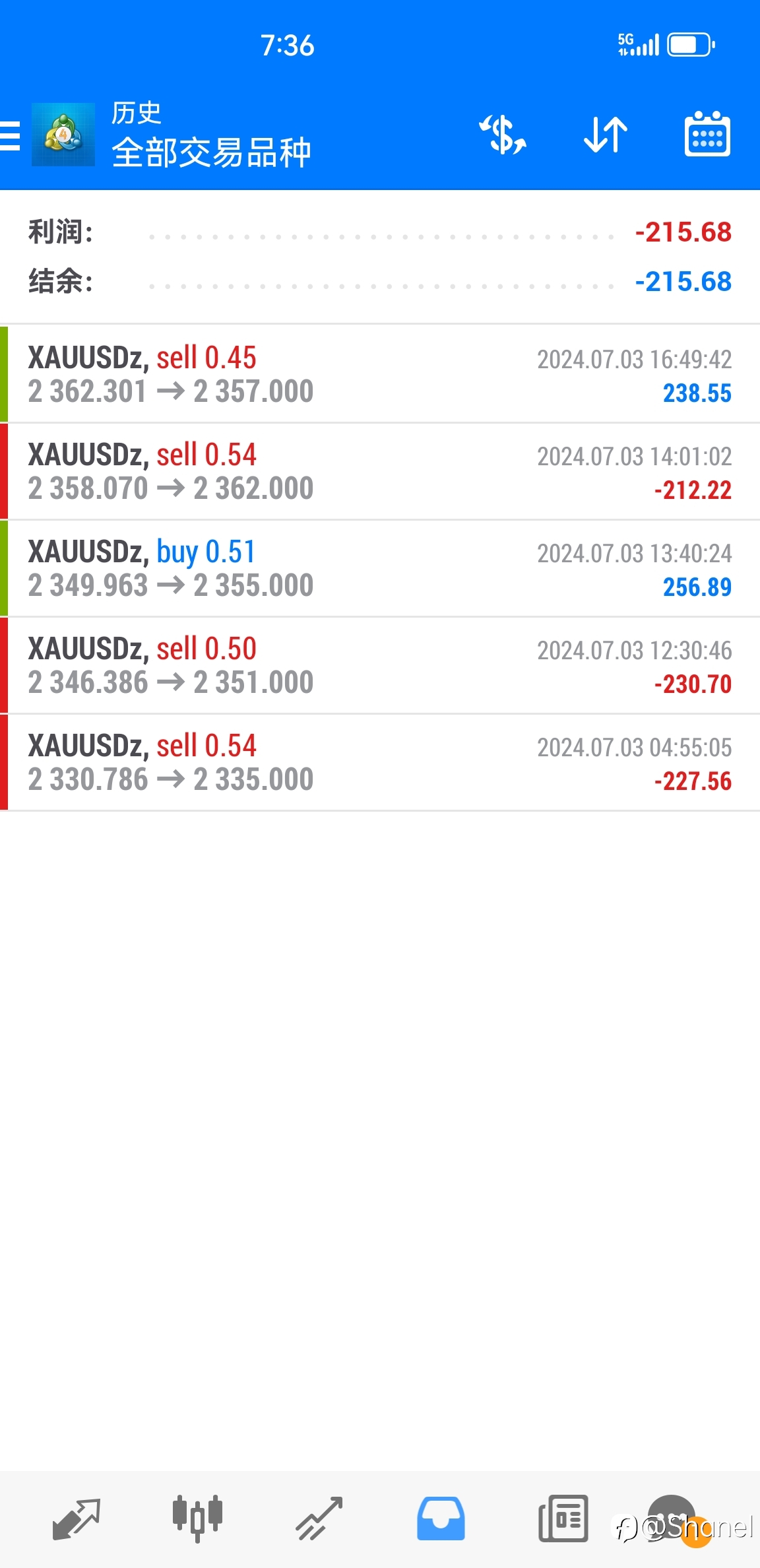760x1568 pixels.
Task: Open the sell 0.45 trade at 16:49:42
Action: click(380, 374)
